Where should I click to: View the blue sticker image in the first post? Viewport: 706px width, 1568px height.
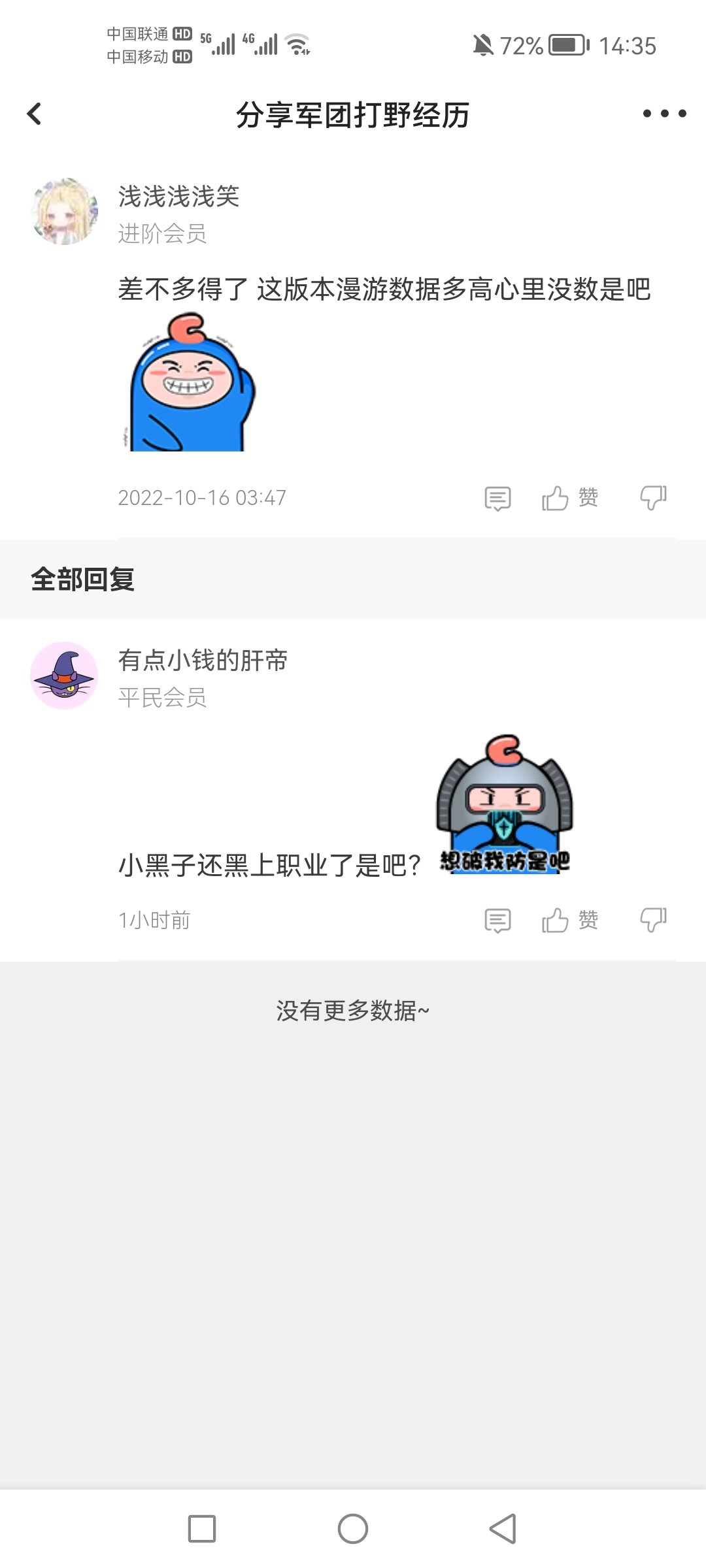pos(190,390)
